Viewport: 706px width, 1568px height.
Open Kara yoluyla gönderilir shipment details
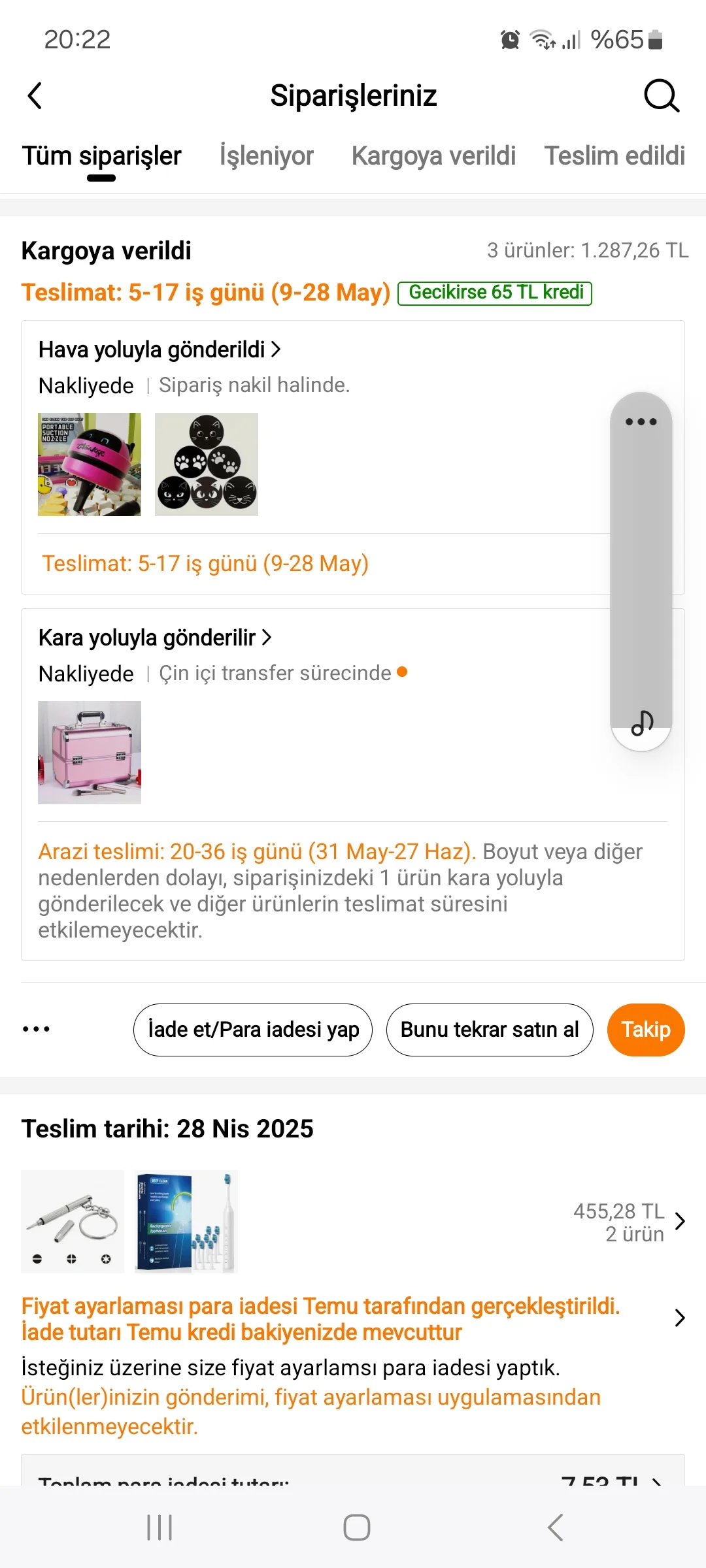click(155, 638)
